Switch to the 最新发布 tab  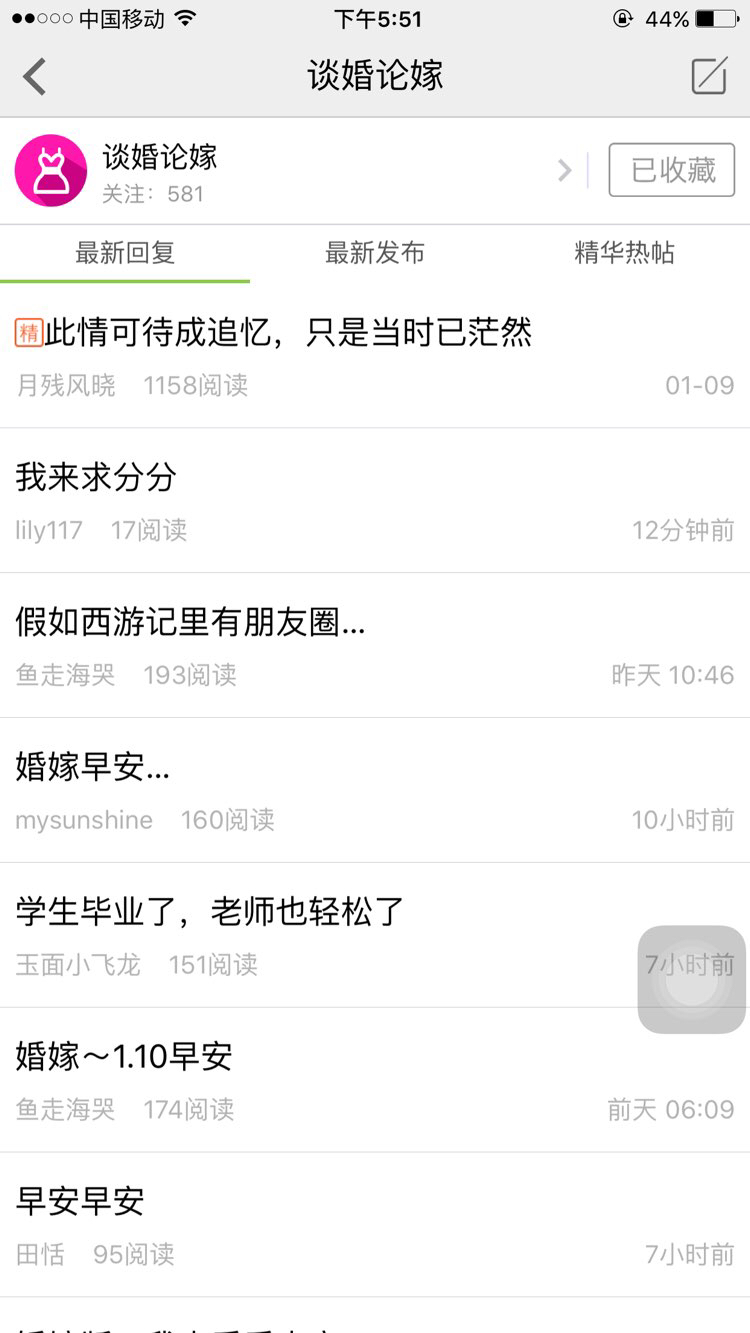(375, 253)
